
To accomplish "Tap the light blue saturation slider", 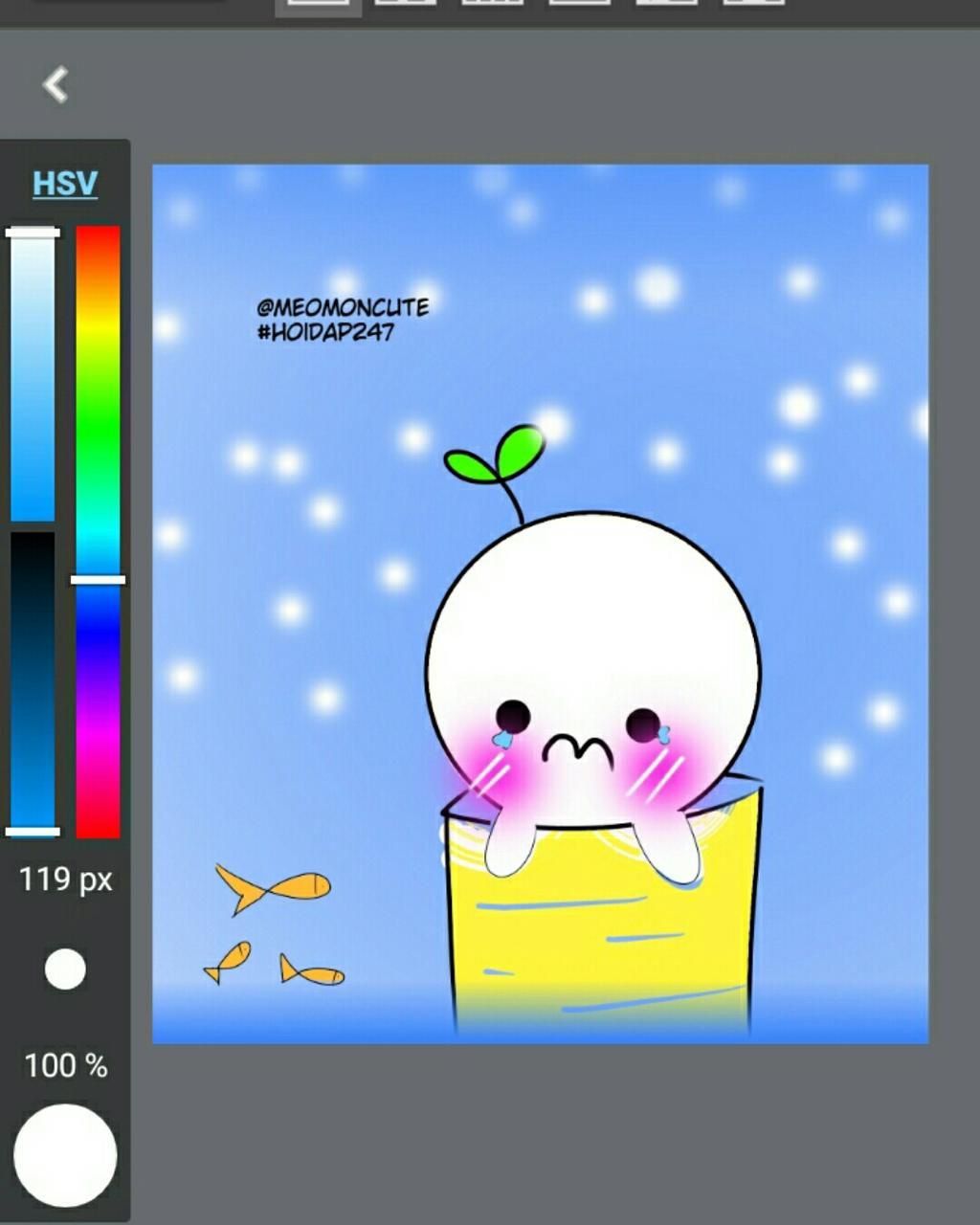I will 33,375.
